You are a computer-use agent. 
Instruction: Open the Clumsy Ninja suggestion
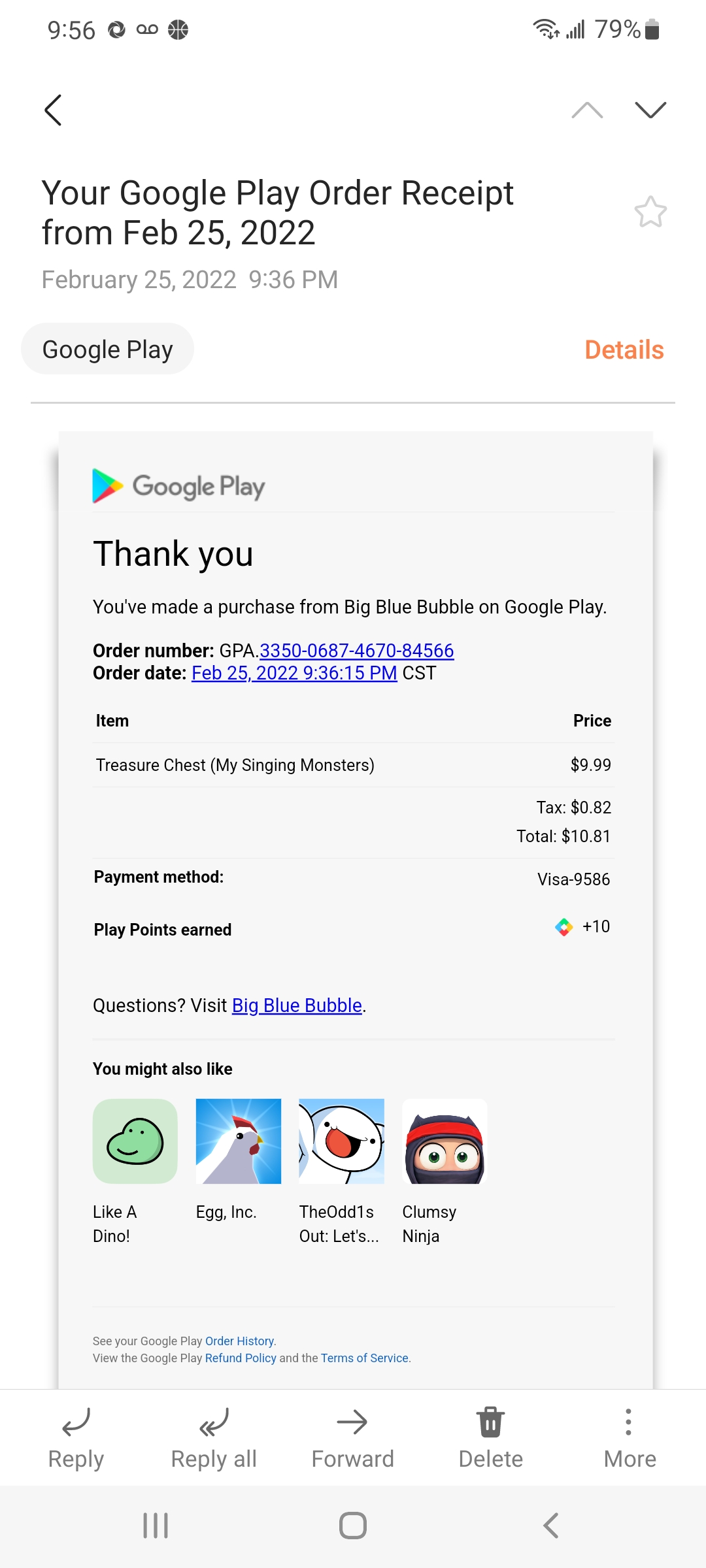coord(445,1141)
